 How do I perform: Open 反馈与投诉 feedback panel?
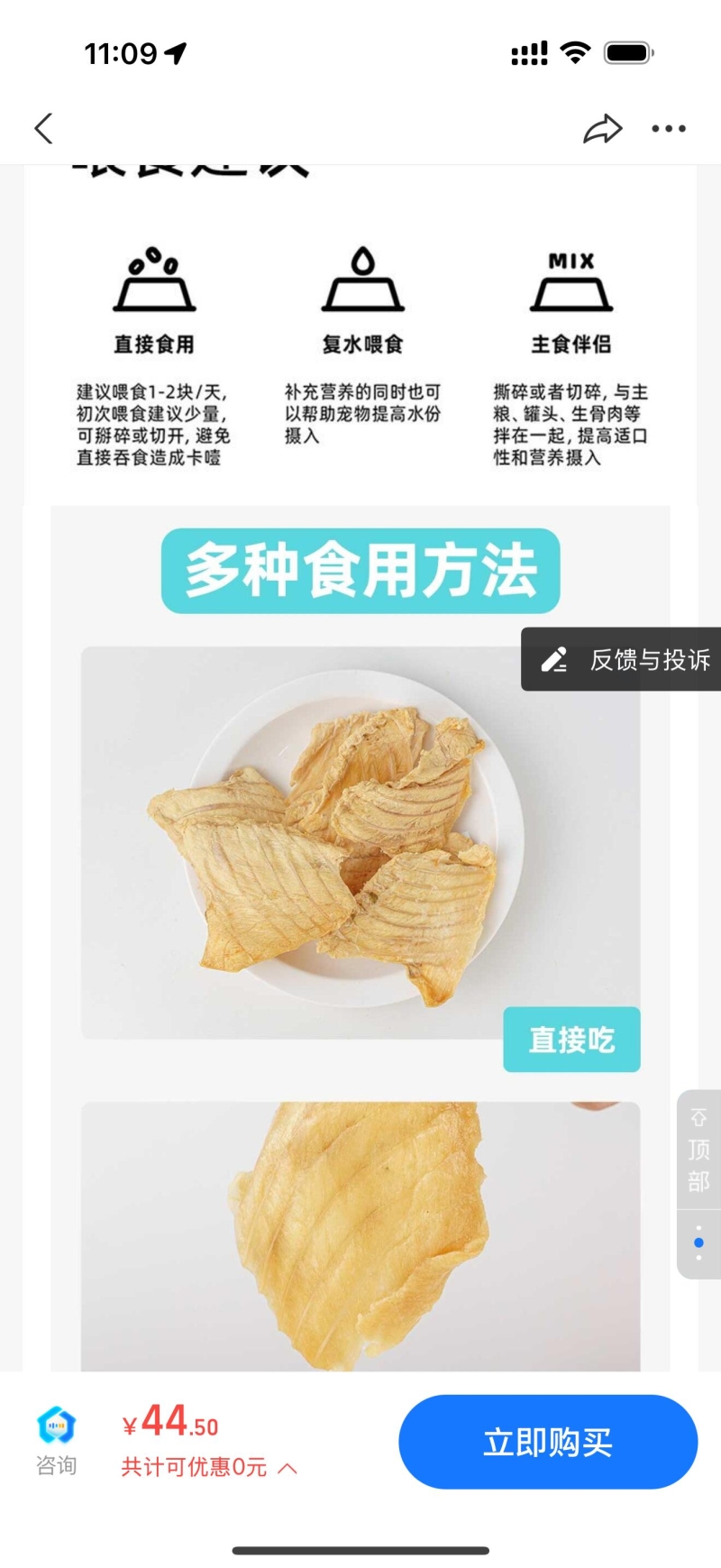tap(624, 659)
